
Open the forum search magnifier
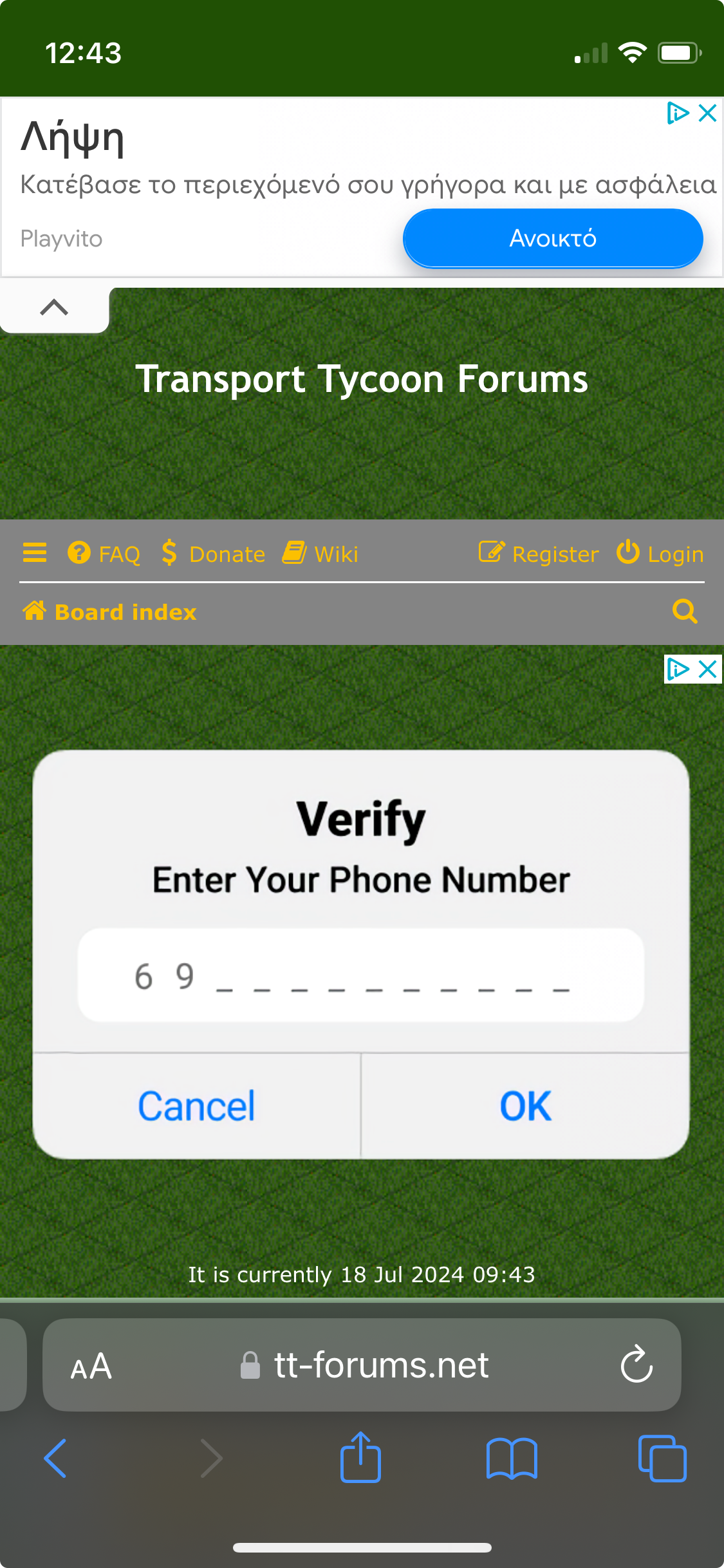(x=685, y=611)
